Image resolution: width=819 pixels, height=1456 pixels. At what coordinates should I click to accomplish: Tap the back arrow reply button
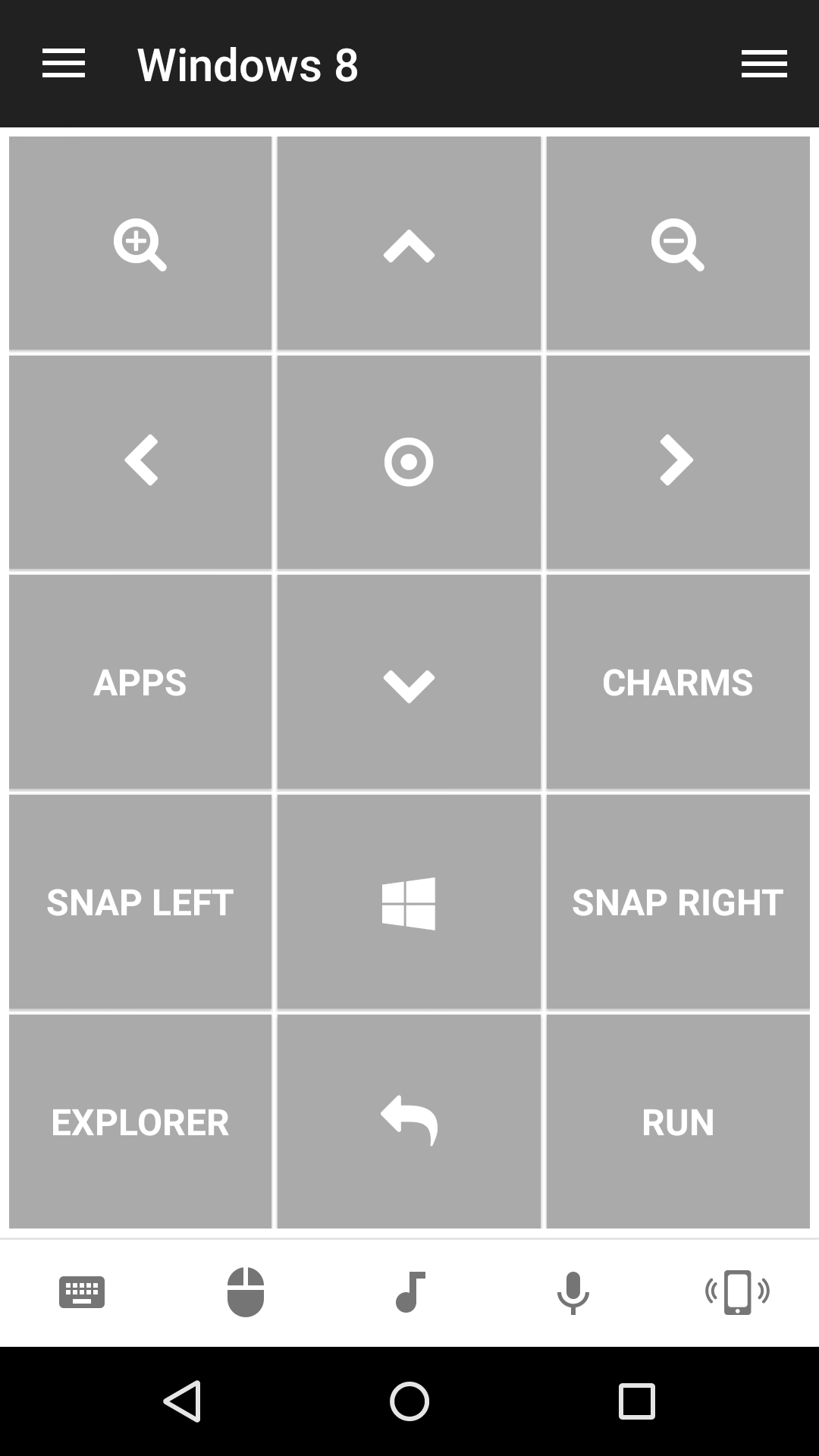tap(409, 1121)
